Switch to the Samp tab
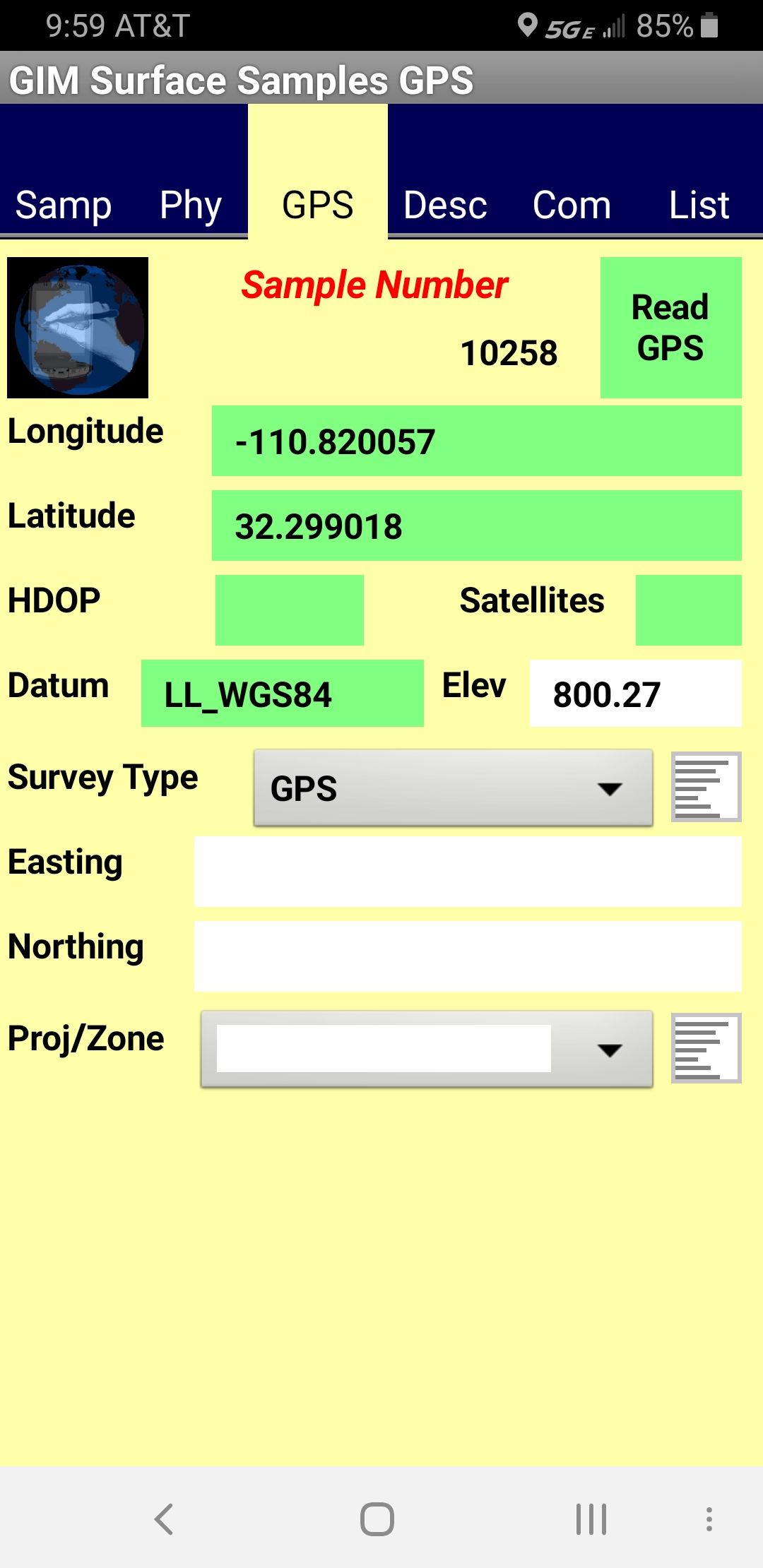The width and height of the screenshot is (763, 1568). click(x=64, y=205)
